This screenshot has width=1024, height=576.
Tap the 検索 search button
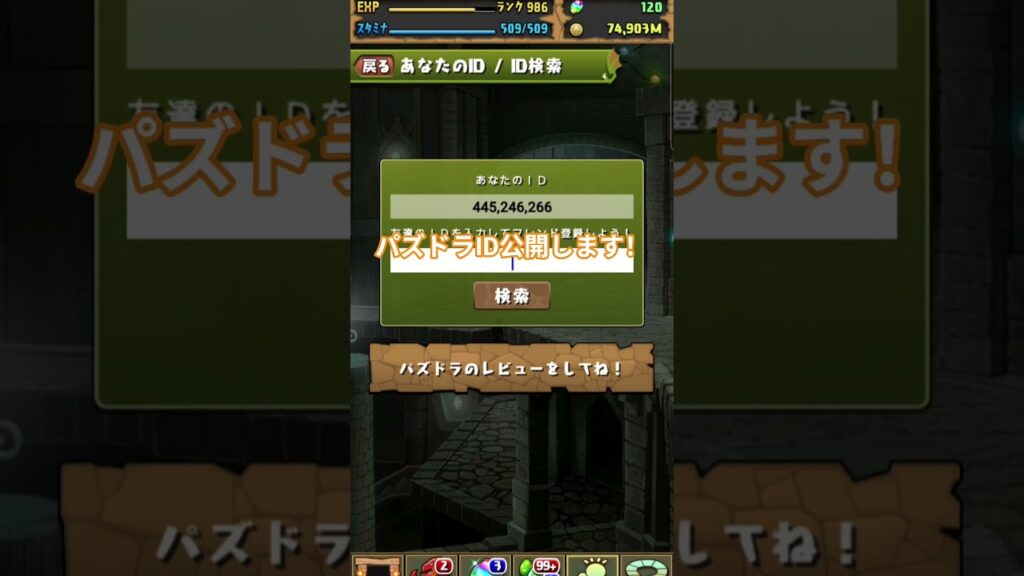tap(511, 296)
